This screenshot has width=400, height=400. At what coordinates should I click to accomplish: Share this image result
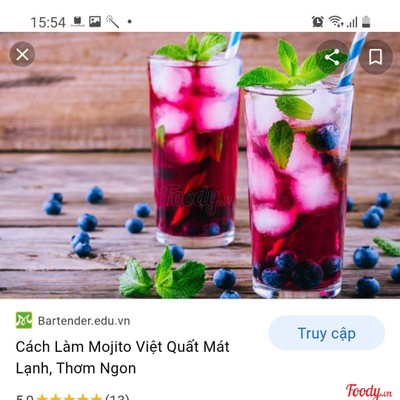point(332,57)
